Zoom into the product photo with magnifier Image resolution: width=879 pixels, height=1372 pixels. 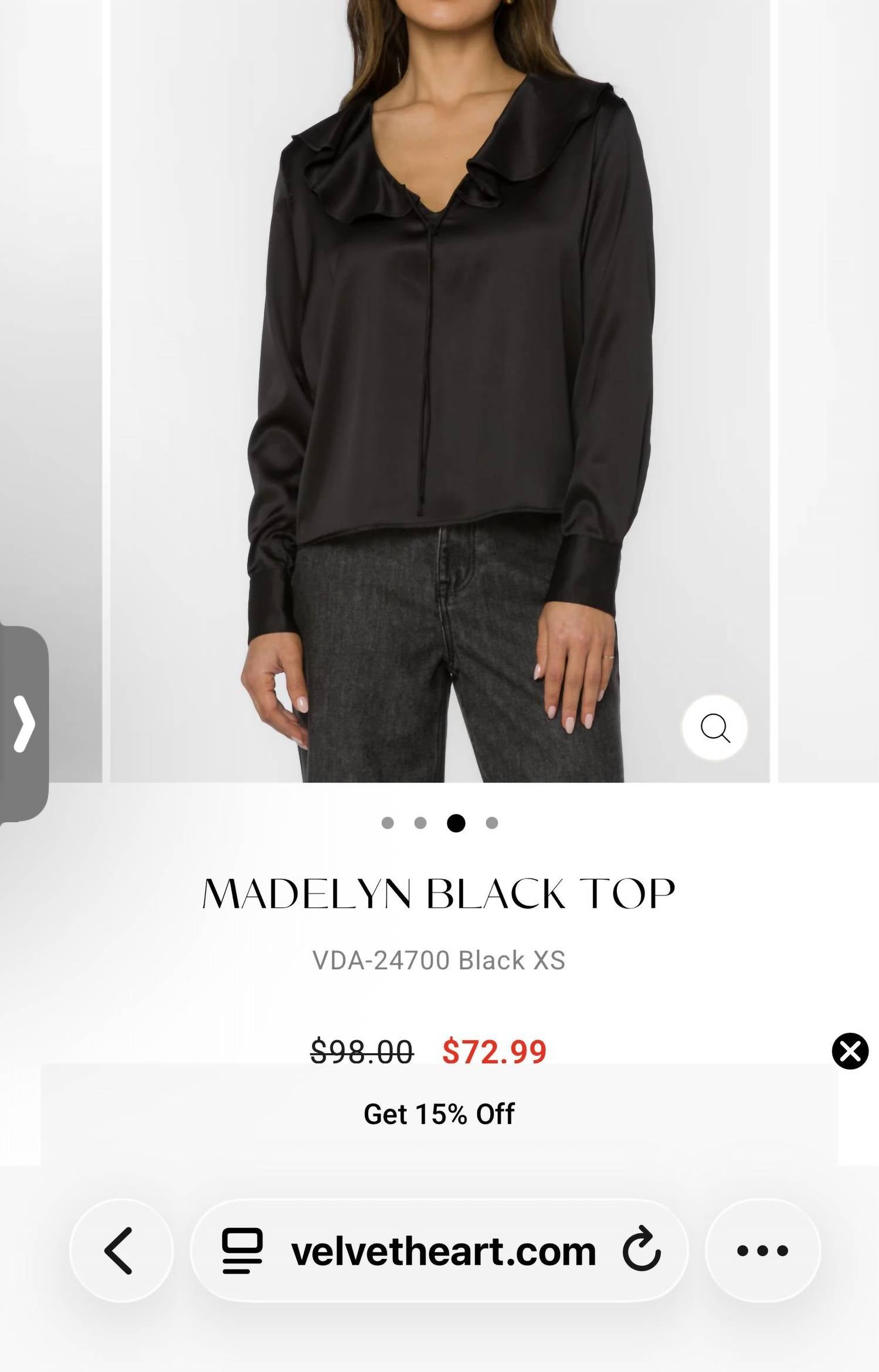714,728
